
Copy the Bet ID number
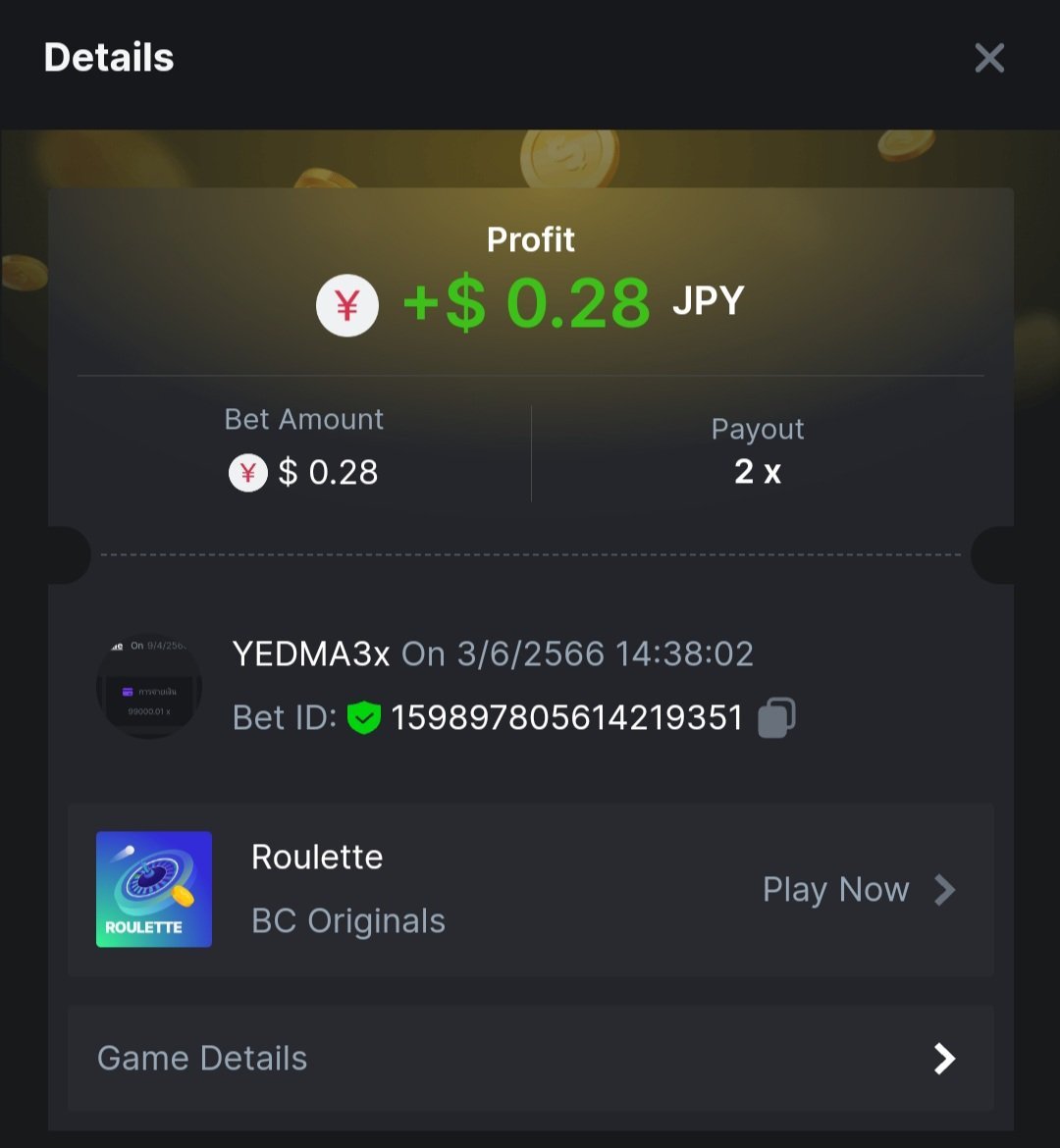pyautogui.click(x=776, y=717)
